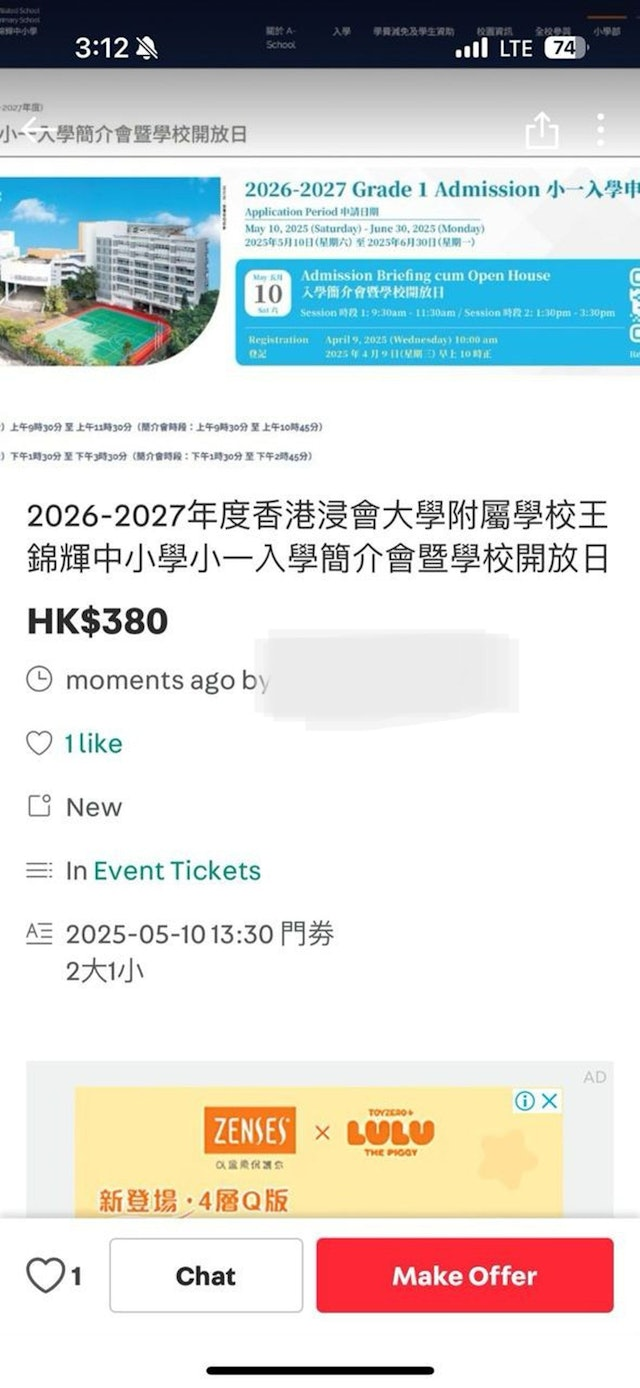Viewport: 640px width, 1388px height.
Task: Share this listing
Action: point(542,130)
